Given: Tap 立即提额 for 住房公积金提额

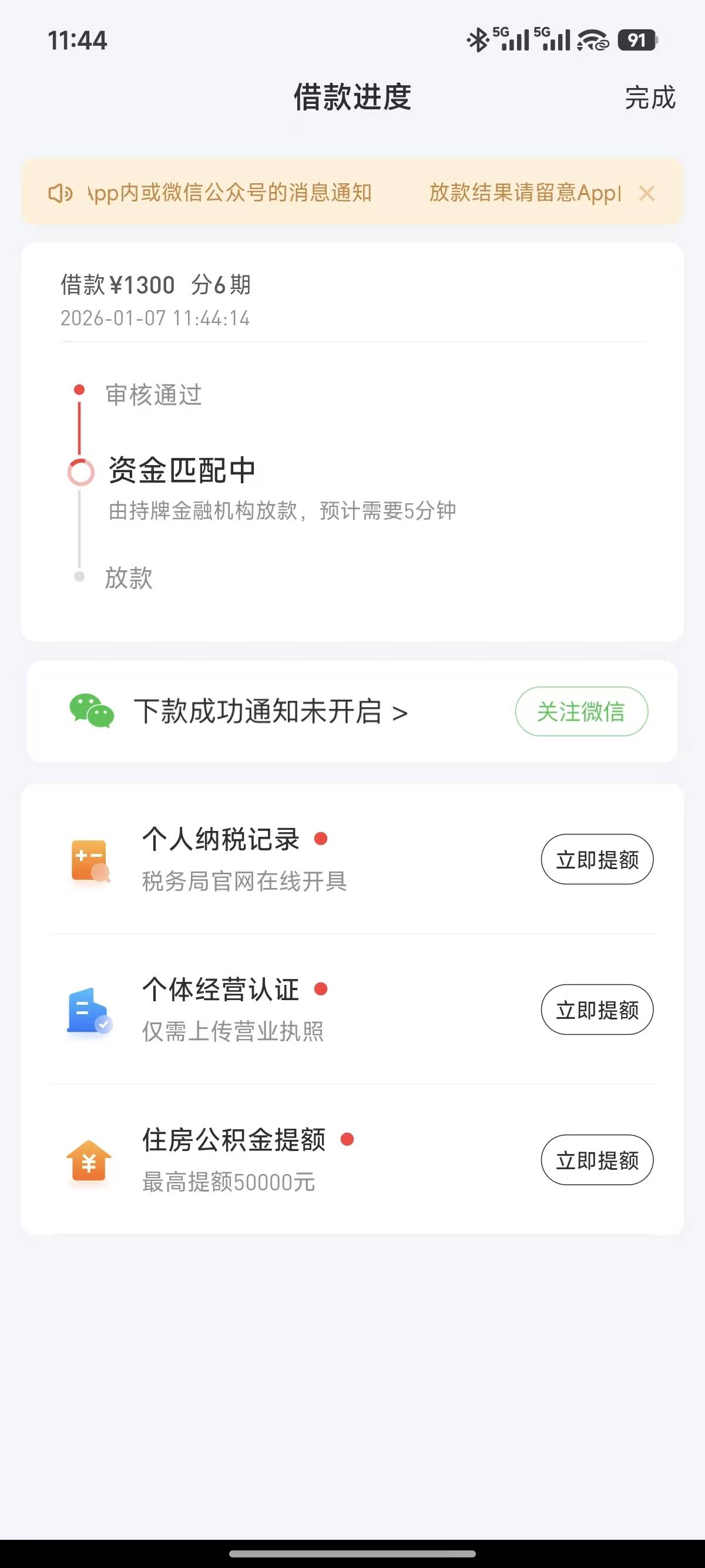Looking at the screenshot, I should click(597, 1160).
